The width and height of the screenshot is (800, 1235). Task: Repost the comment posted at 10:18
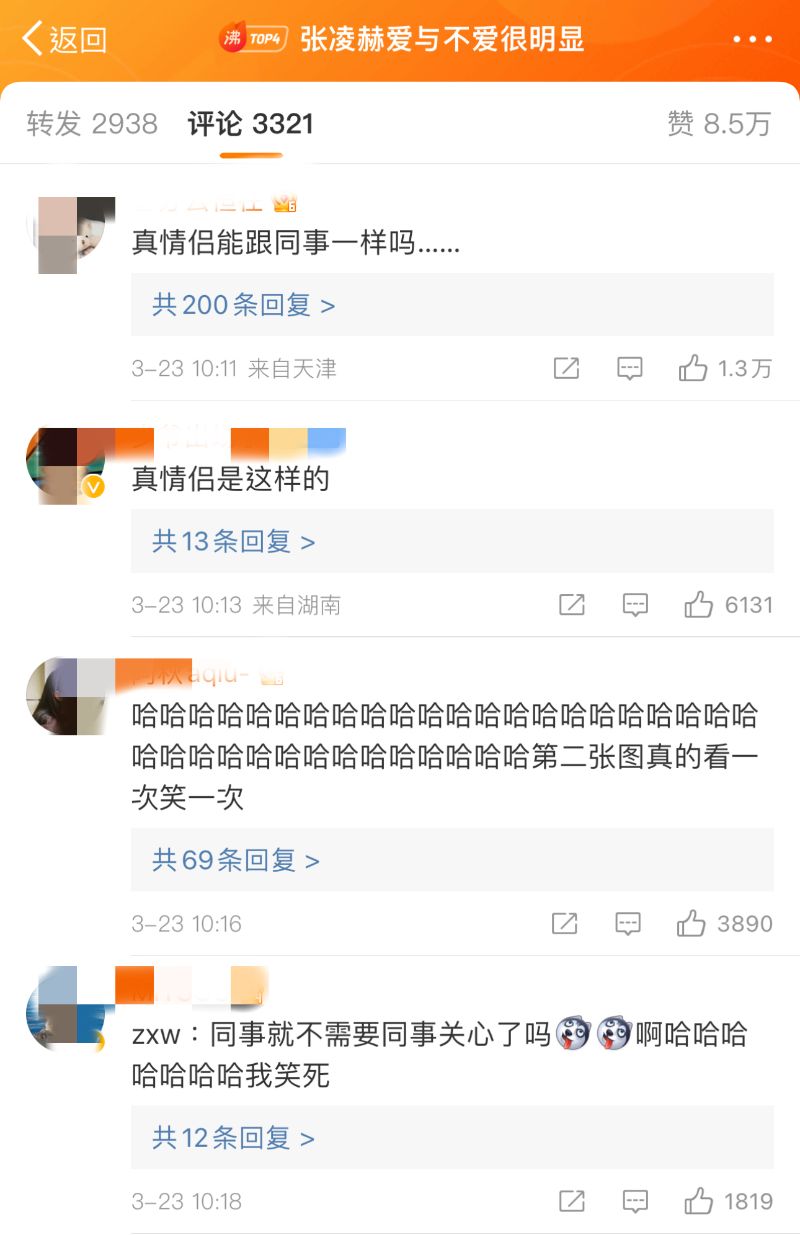click(x=571, y=1202)
